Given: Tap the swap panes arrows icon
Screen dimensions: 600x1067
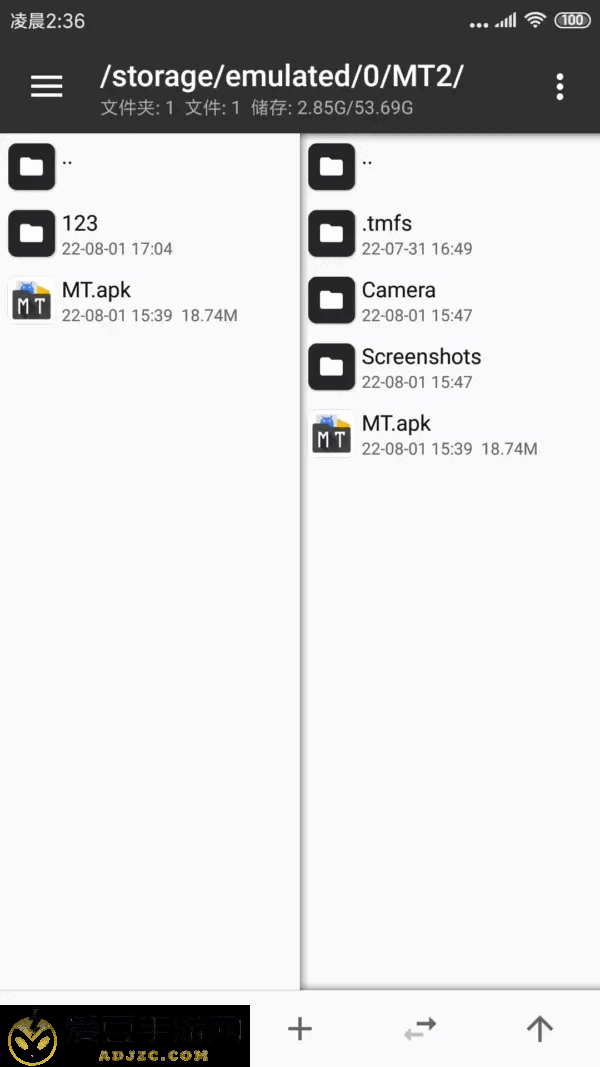Looking at the screenshot, I should coord(420,1028).
